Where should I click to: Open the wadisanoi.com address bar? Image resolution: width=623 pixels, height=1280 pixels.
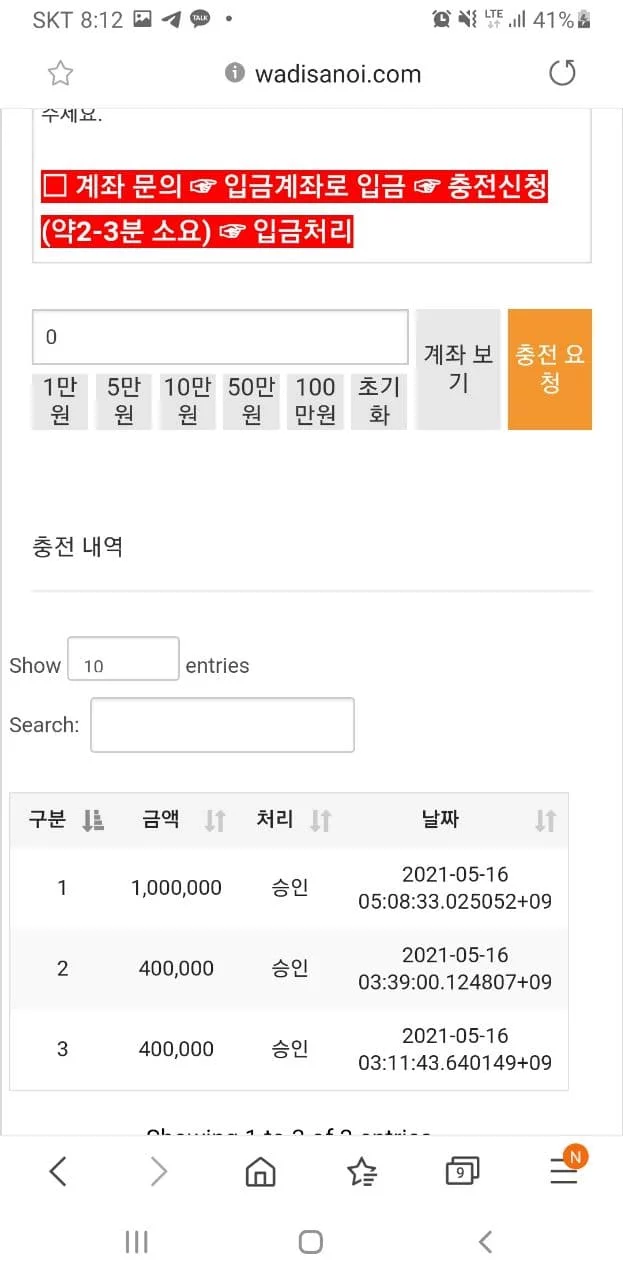[324, 73]
